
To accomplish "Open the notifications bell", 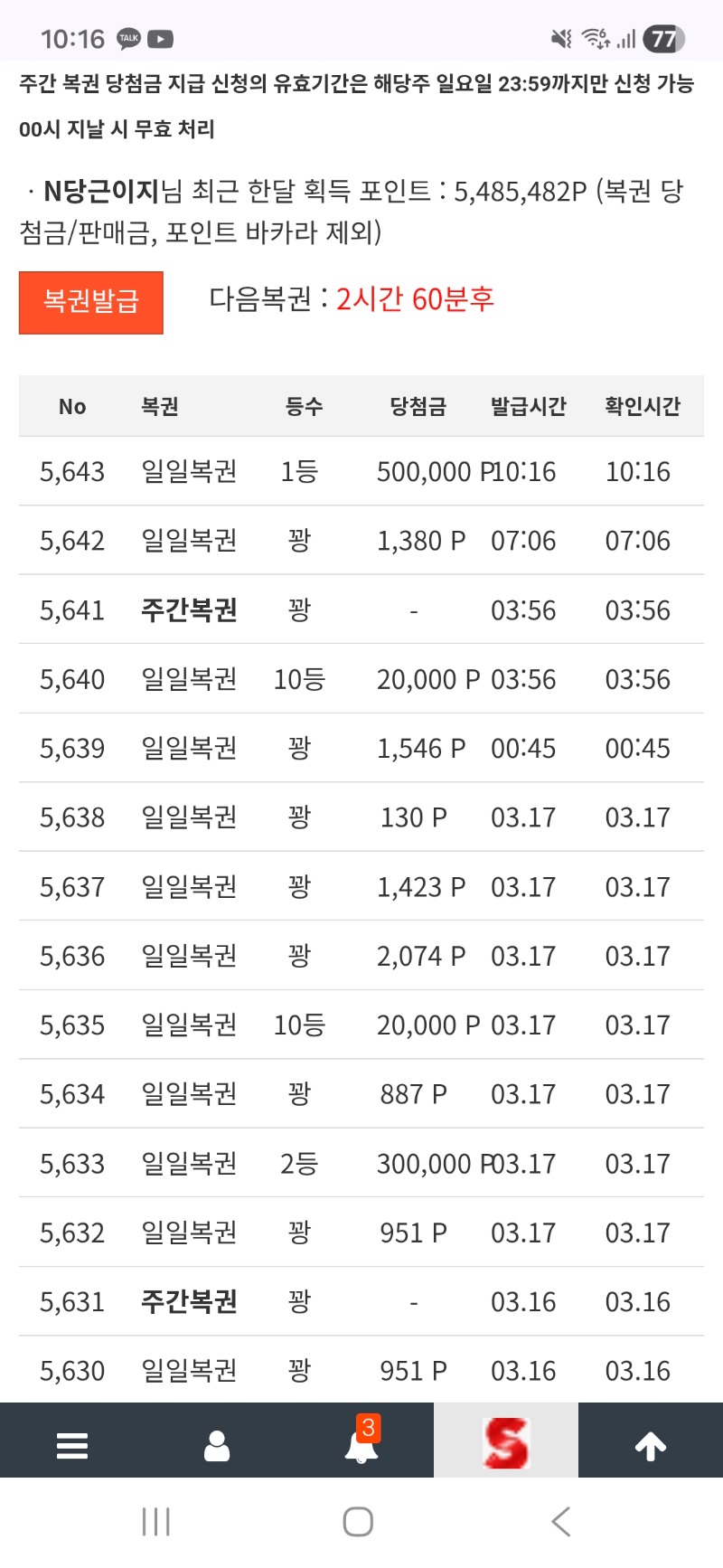I will click(361, 1443).
